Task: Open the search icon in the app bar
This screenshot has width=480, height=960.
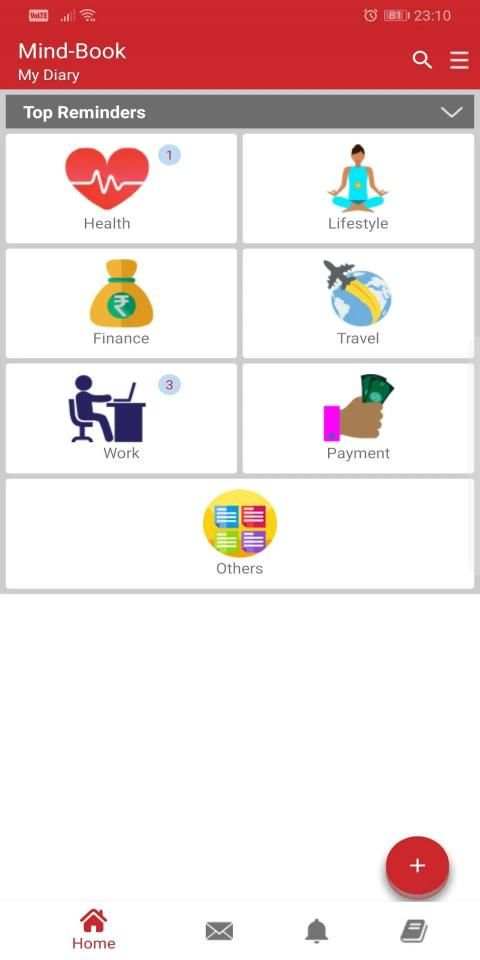Action: [x=422, y=60]
